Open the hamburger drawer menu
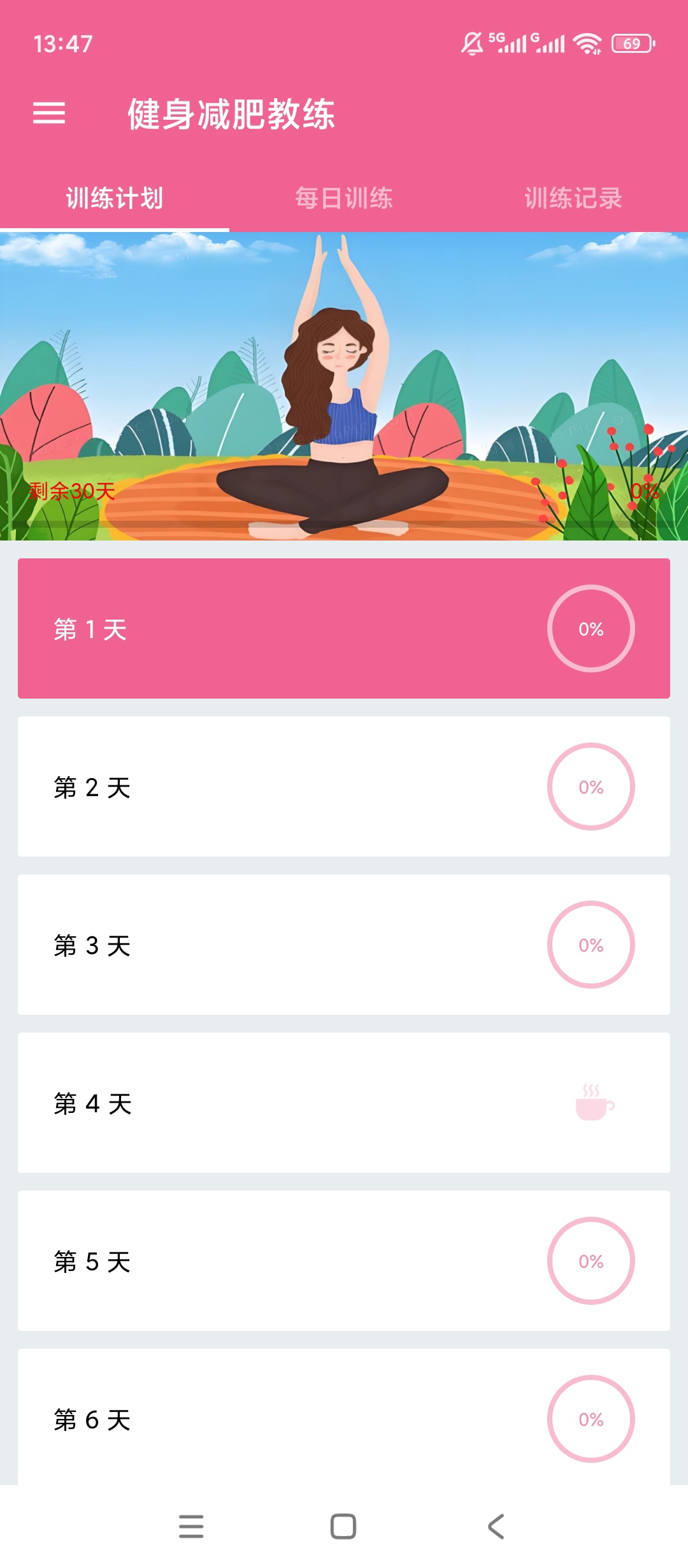 click(49, 113)
